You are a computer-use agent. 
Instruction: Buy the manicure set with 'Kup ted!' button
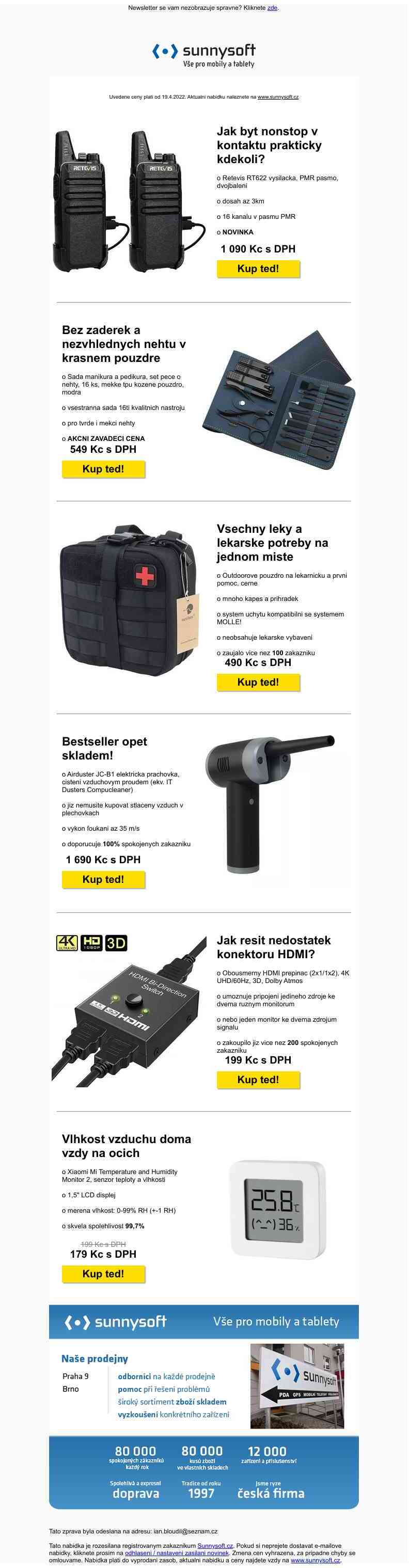coord(103,469)
